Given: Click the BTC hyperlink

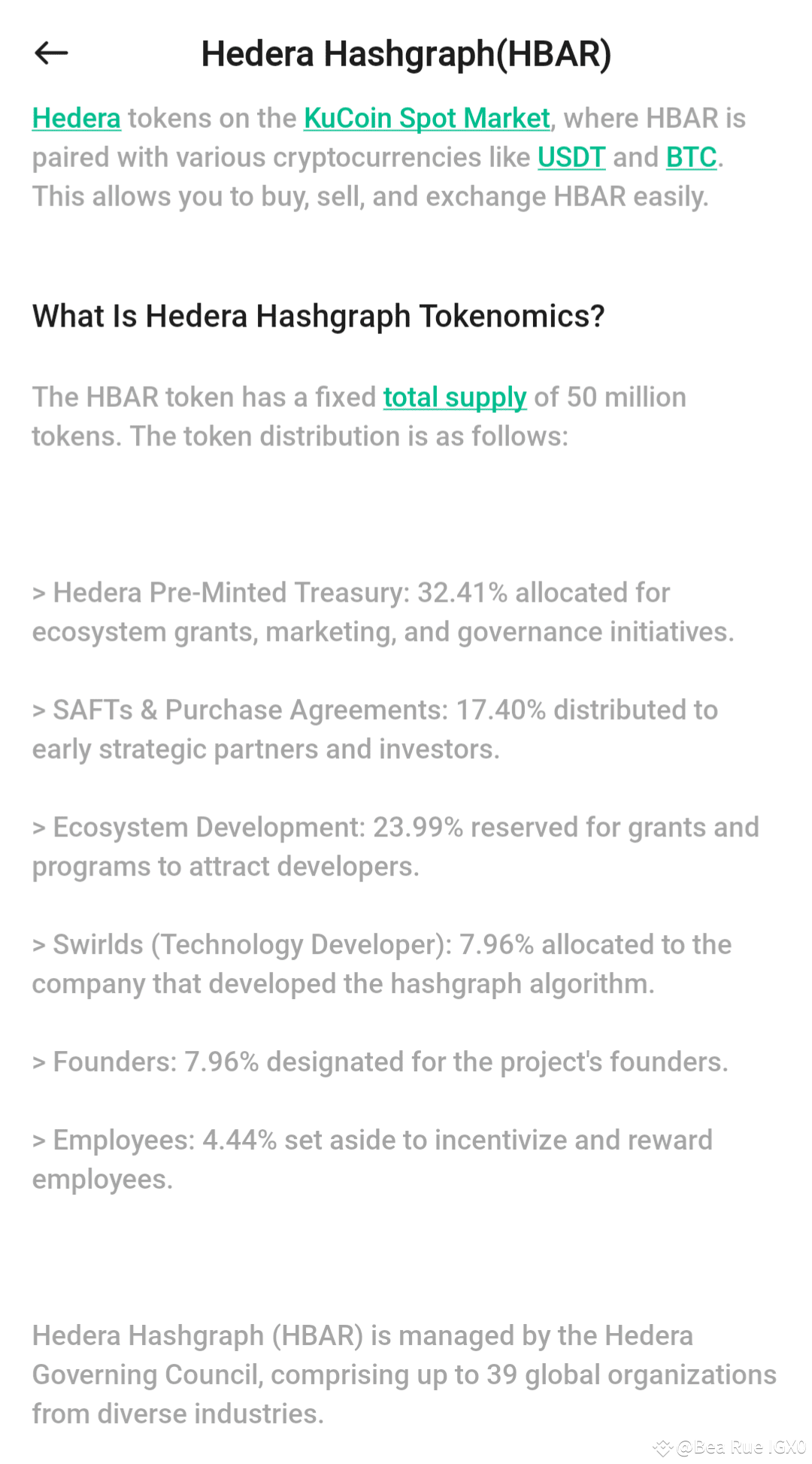Looking at the screenshot, I should (x=689, y=157).
